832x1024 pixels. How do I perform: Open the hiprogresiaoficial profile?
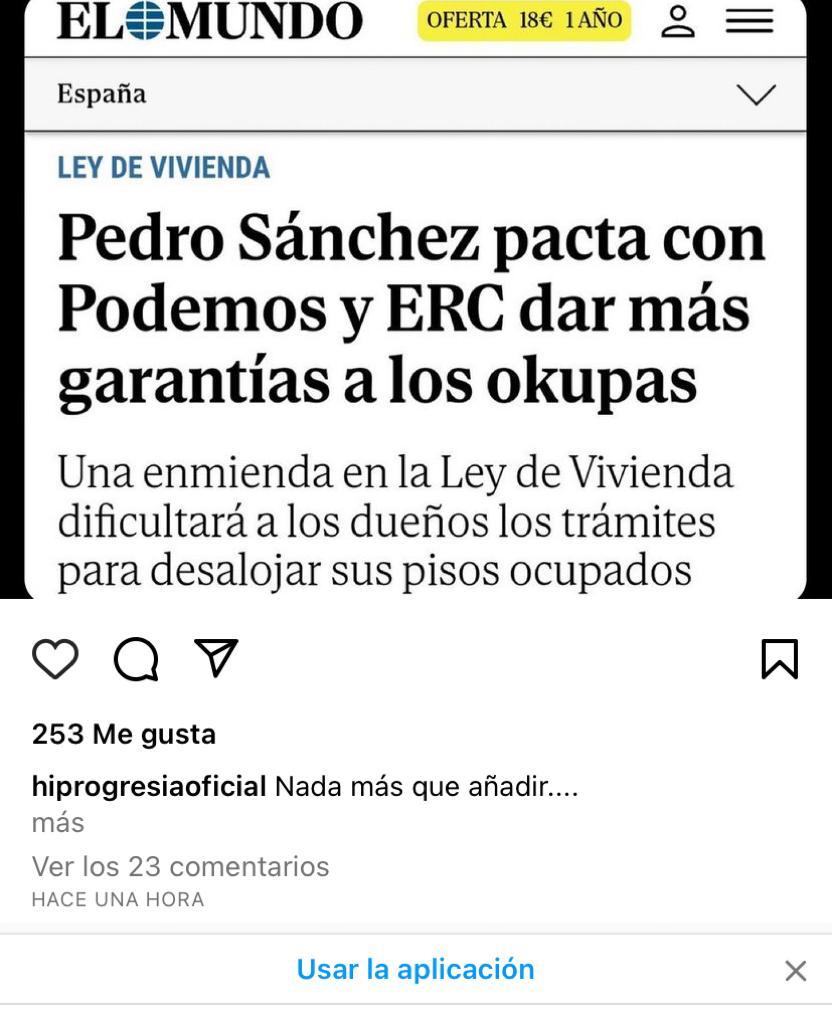coord(149,786)
